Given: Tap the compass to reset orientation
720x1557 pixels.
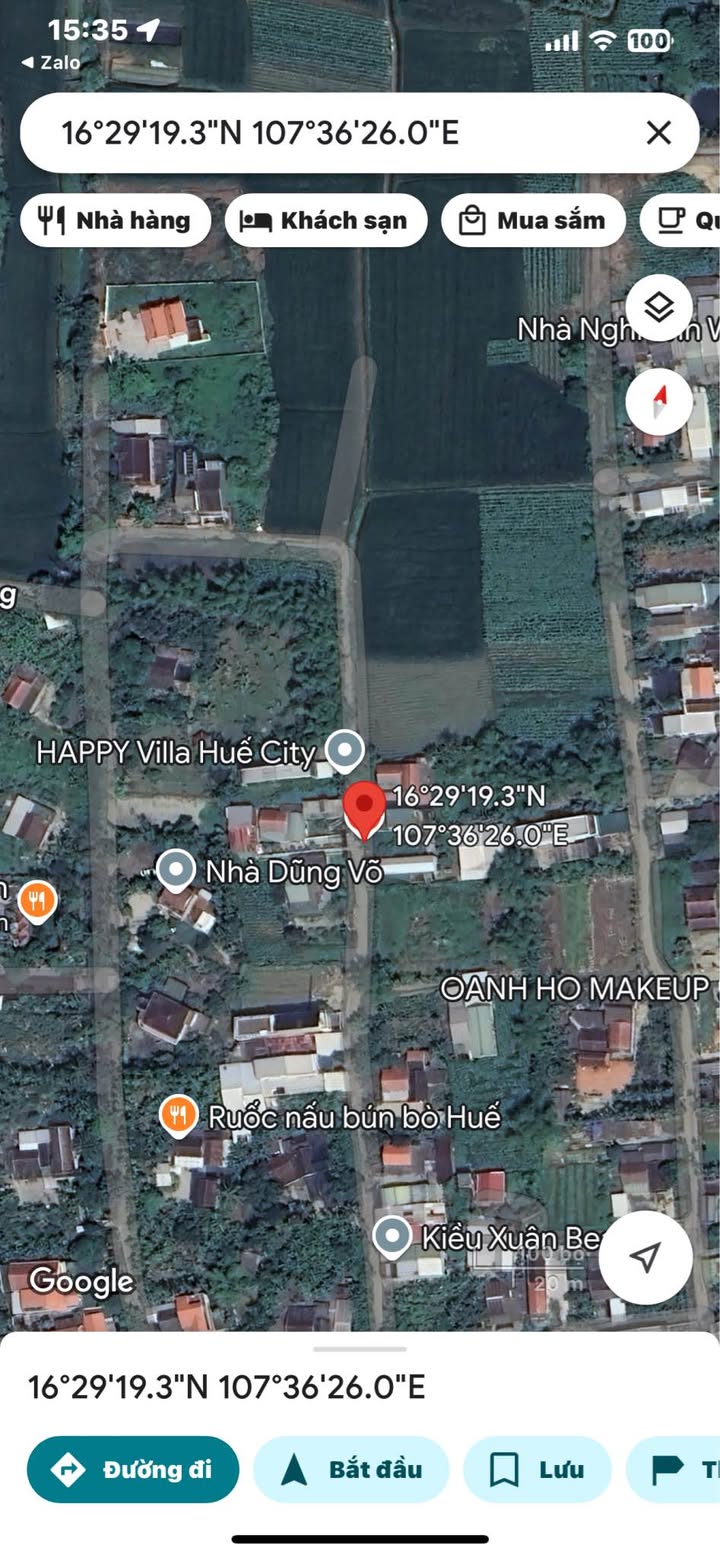Looking at the screenshot, I should click(659, 402).
